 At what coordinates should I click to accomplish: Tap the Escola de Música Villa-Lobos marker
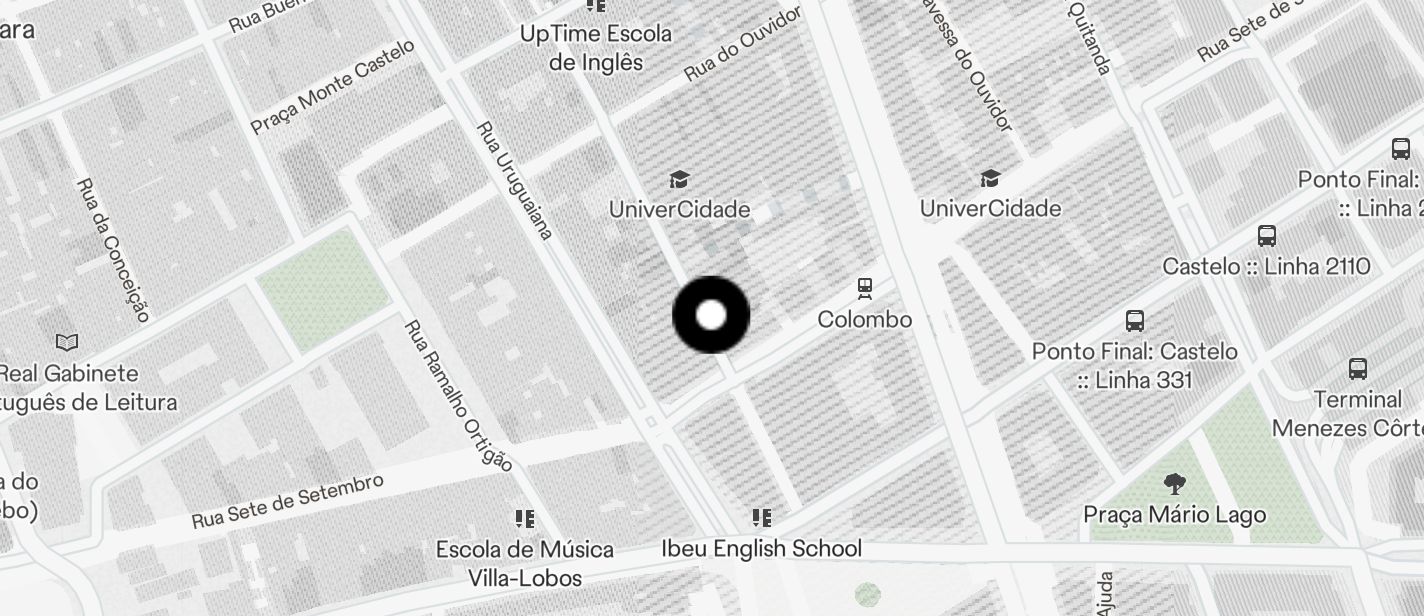click(x=524, y=519)
